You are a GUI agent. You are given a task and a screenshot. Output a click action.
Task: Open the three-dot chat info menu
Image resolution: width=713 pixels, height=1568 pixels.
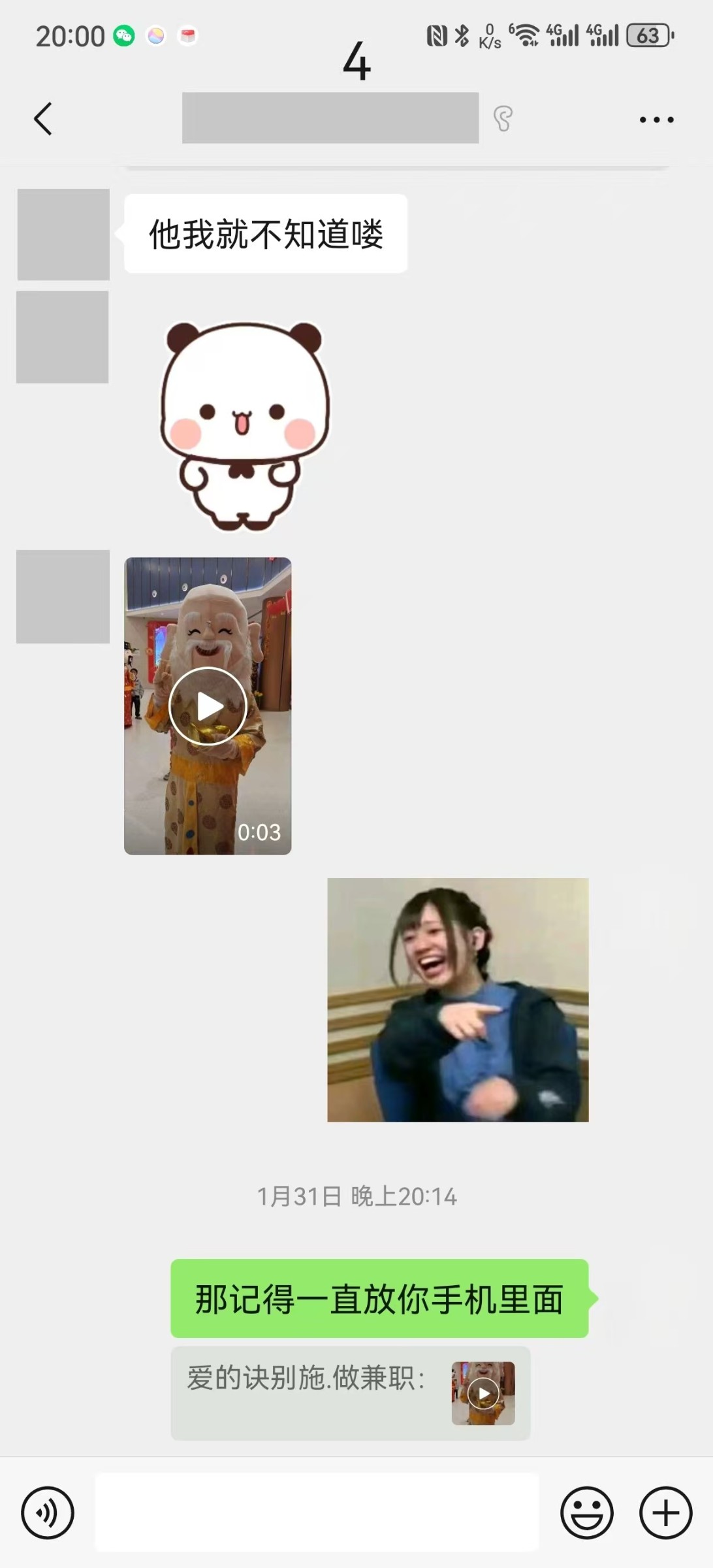pyautogui.click(x=656, y=120)
